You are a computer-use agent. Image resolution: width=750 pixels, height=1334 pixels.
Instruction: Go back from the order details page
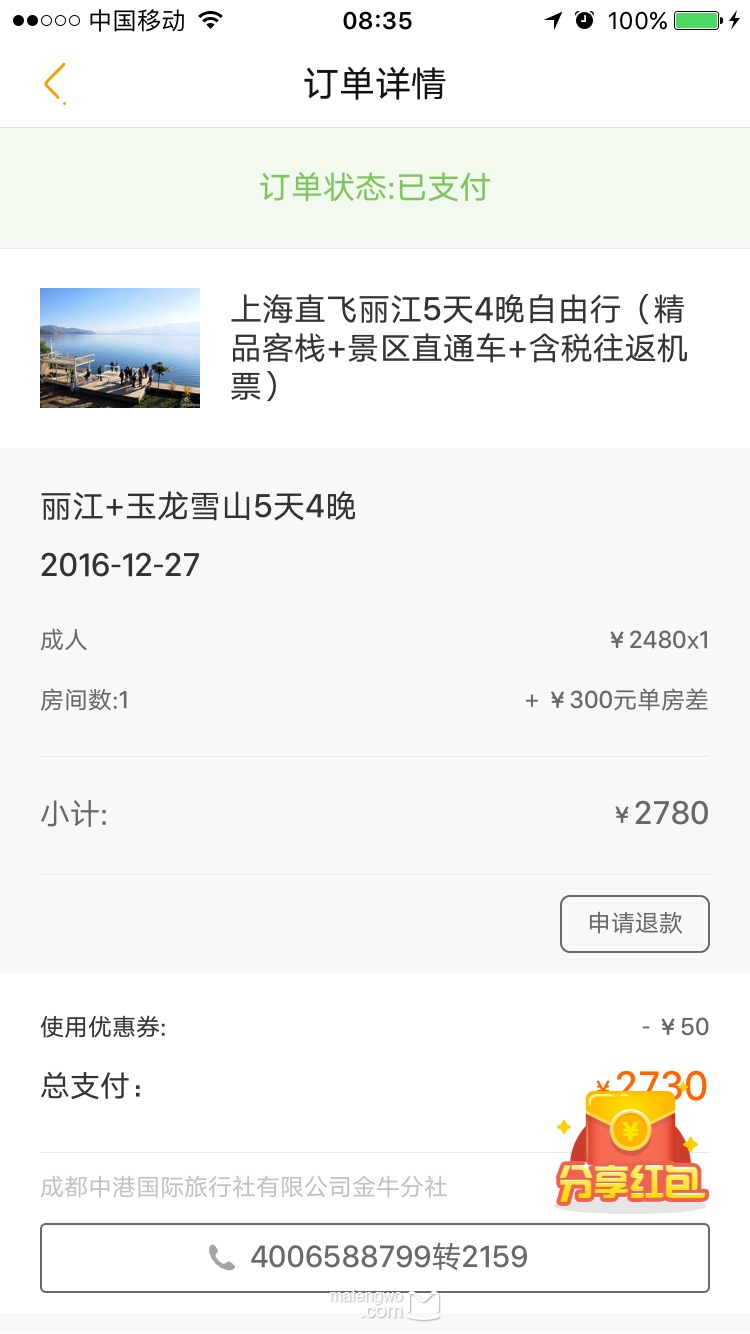coord(54,83)
